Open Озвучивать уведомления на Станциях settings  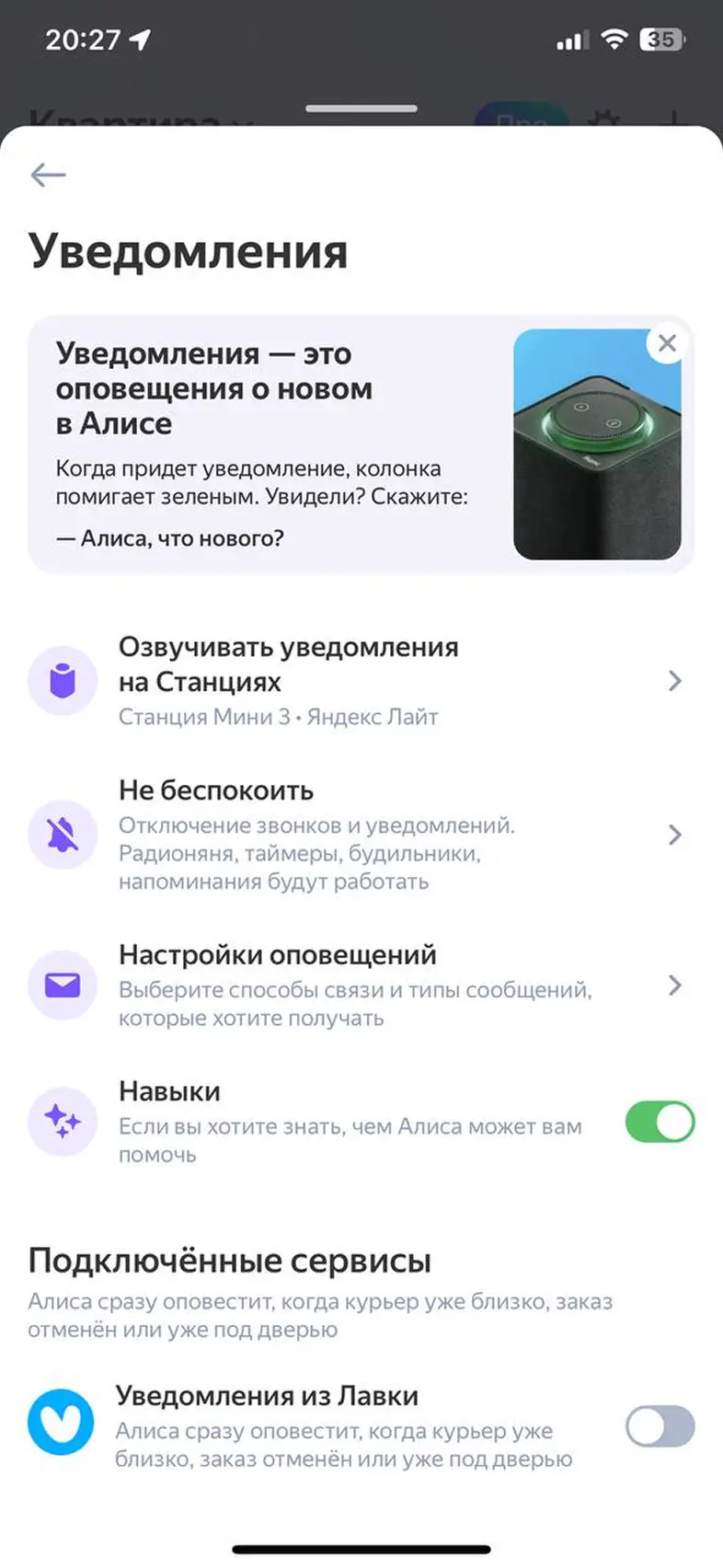359,681
